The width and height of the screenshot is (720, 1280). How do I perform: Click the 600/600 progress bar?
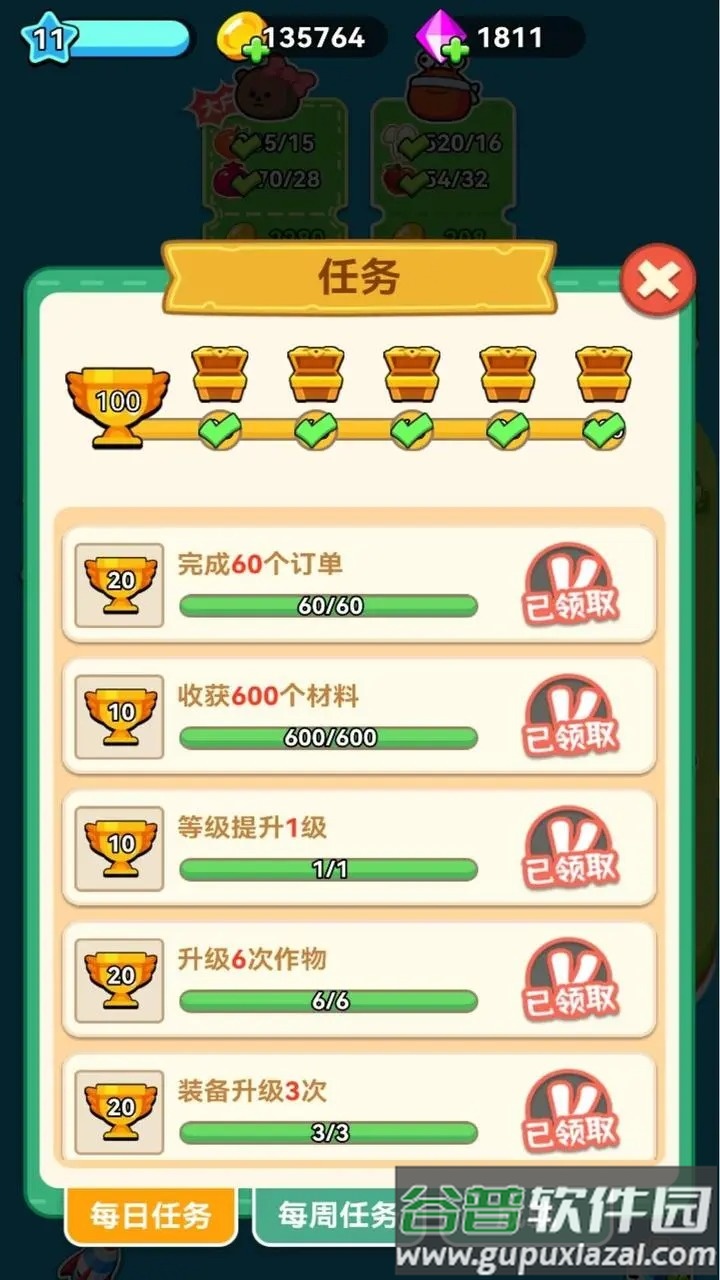pyautogui.click(x=328, y=736)
